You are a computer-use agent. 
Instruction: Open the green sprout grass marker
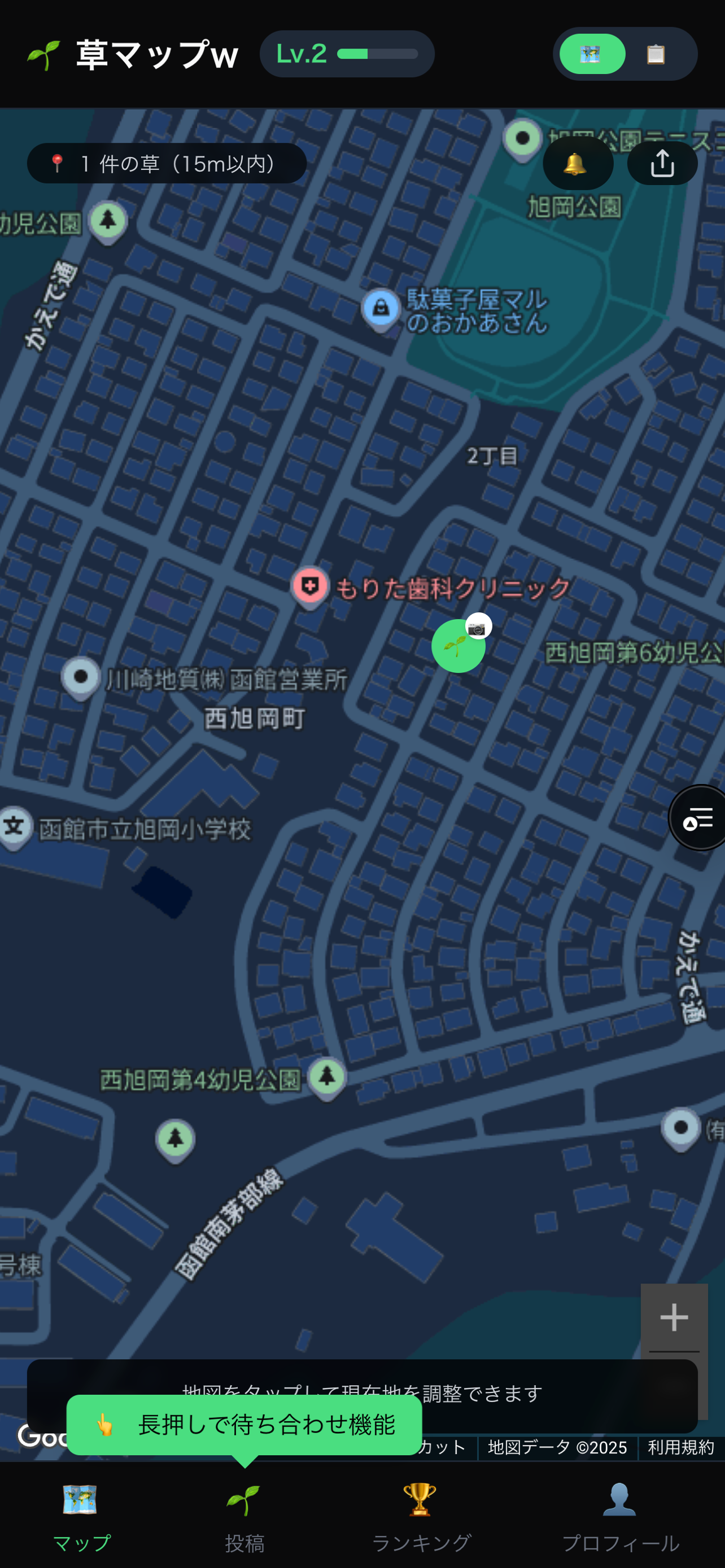click(x=458, y=646)
